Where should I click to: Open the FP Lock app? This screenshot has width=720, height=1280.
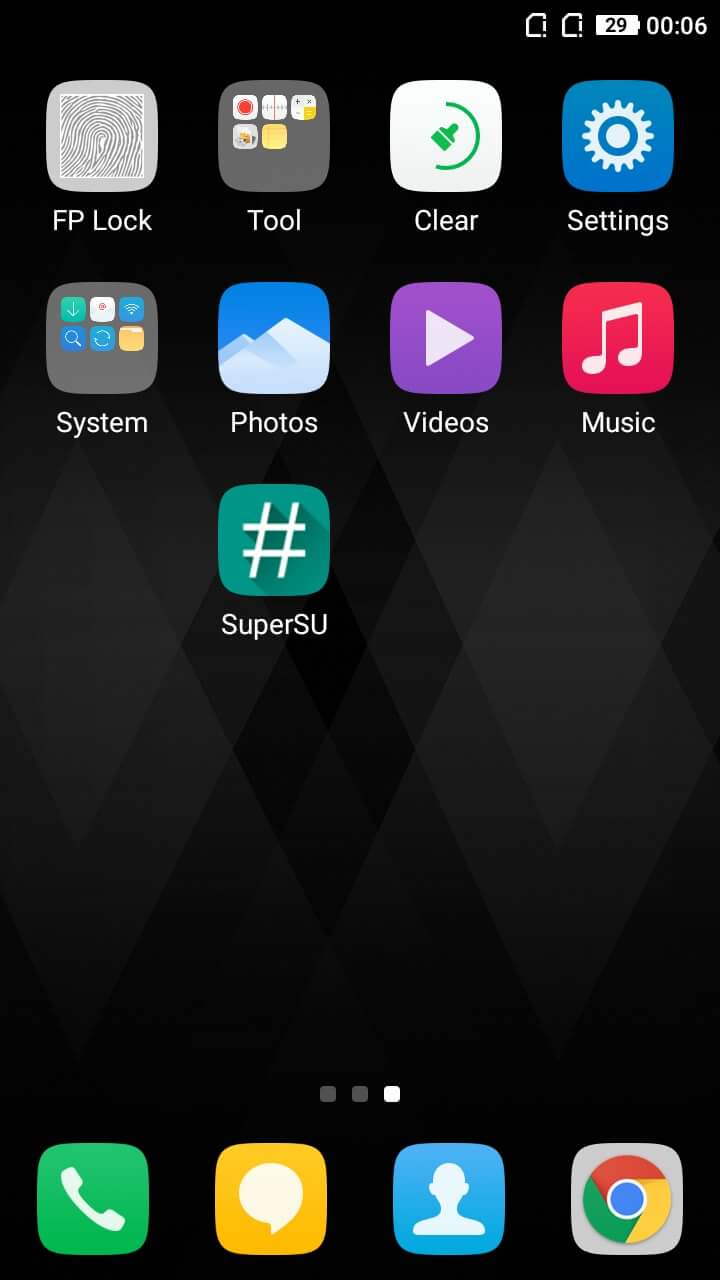[x=102, y=136]
